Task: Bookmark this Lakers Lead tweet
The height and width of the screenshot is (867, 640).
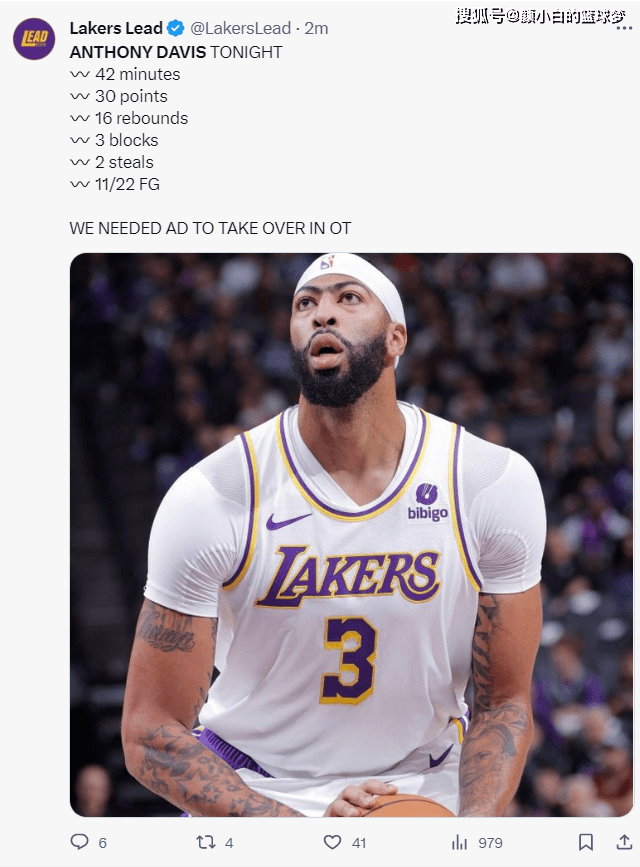Action: (587, 842)
